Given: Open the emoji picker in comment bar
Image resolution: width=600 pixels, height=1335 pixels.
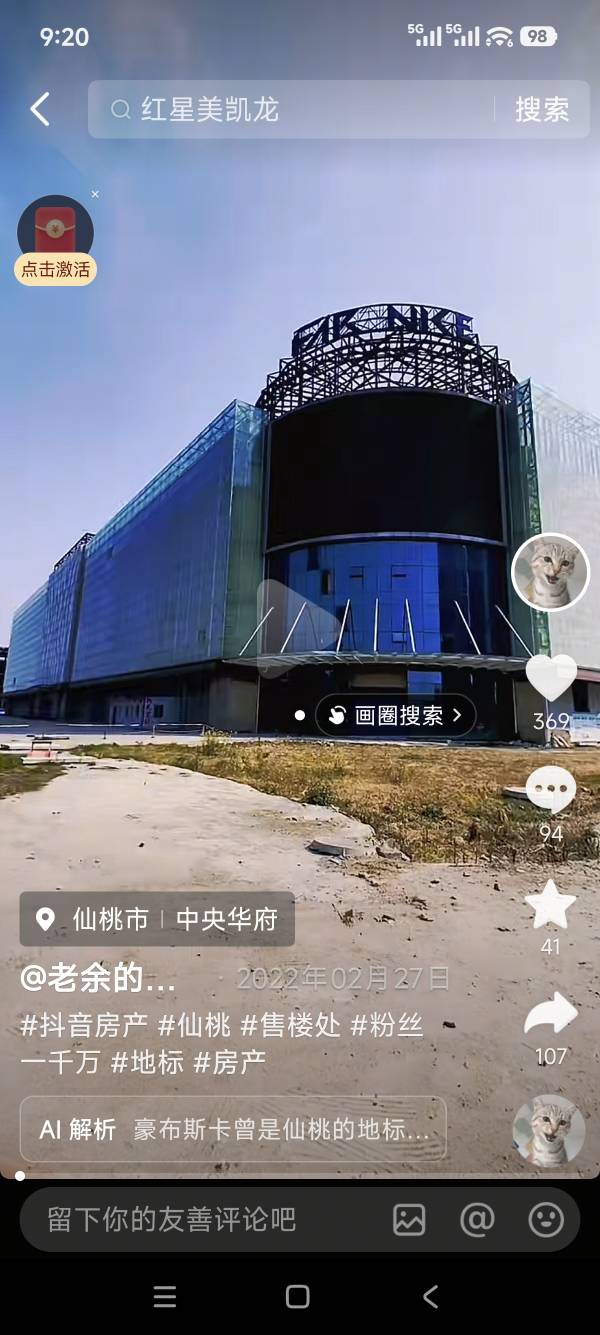Looking at the screenshot, I should (546, 1220).
